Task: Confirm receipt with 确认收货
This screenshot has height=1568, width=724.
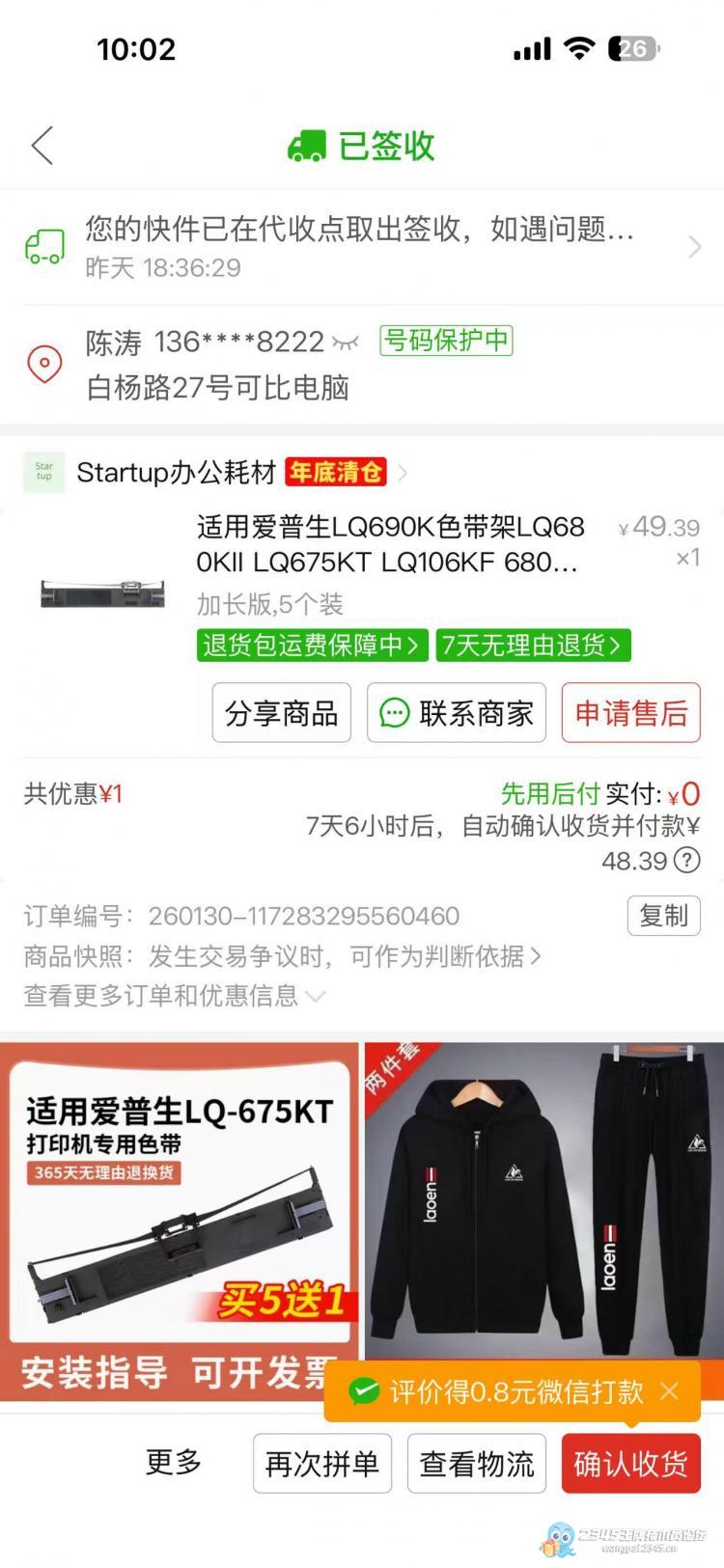Action: coord(630,1464)
